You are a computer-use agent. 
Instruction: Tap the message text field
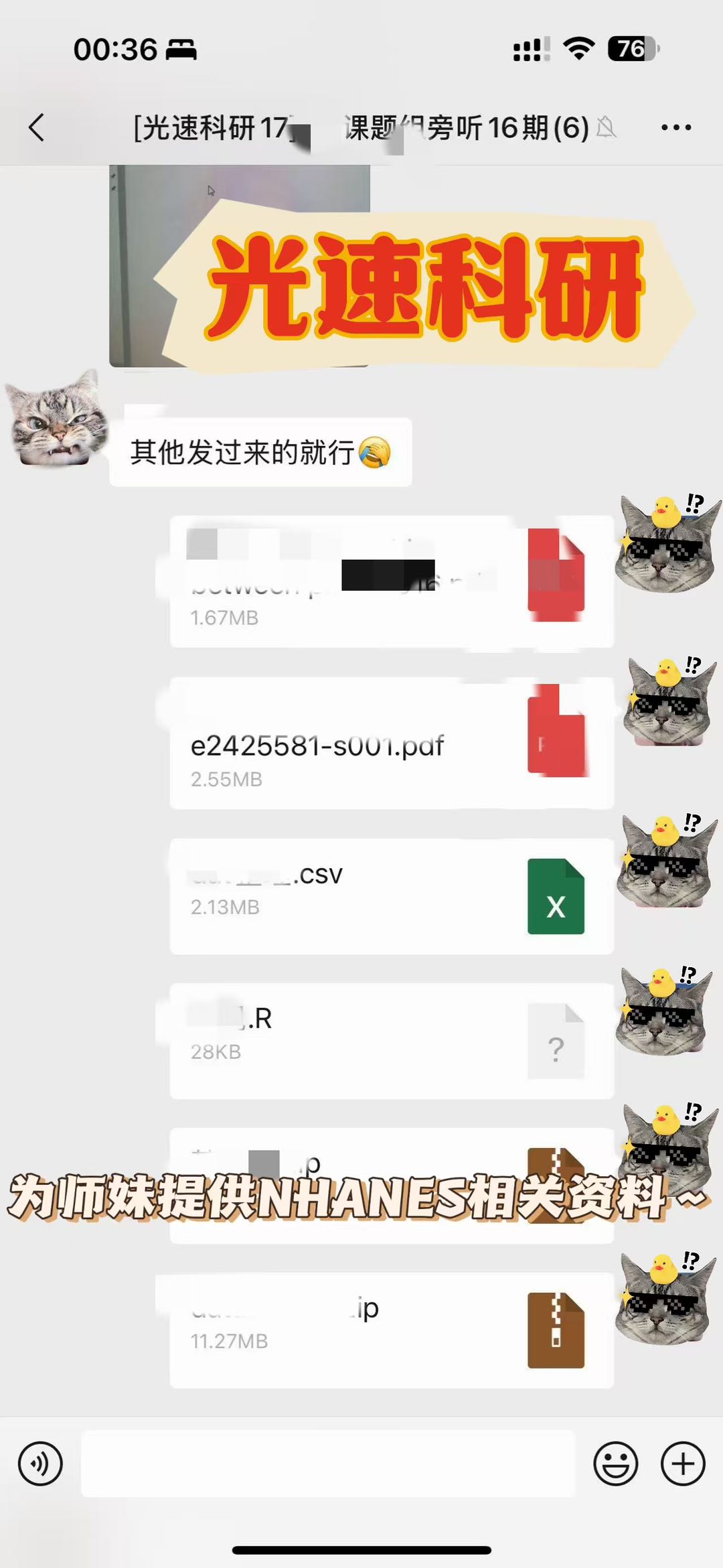point(328,1464)
